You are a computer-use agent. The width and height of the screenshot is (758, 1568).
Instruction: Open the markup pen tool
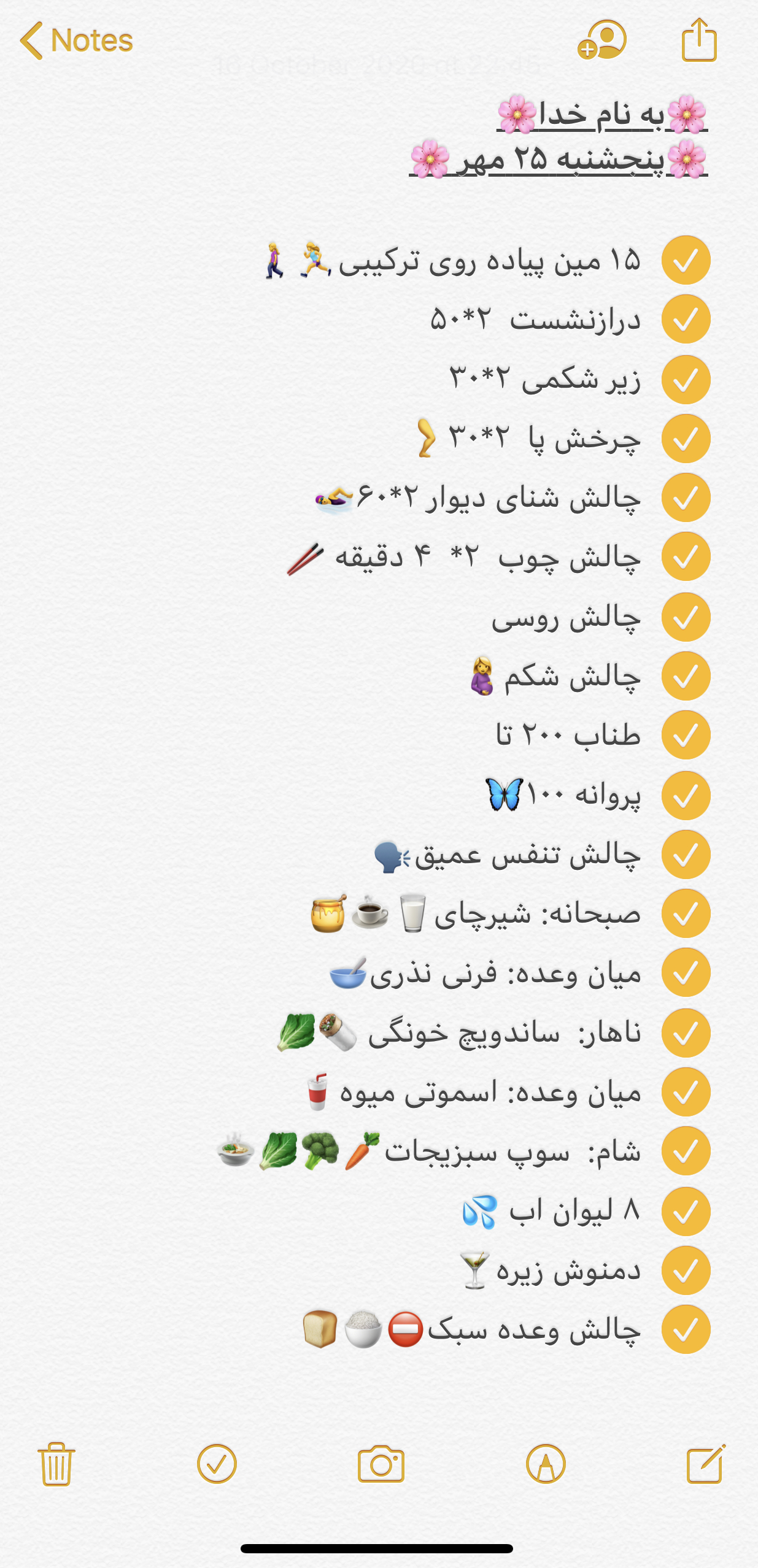click(x=546, y=1464)
